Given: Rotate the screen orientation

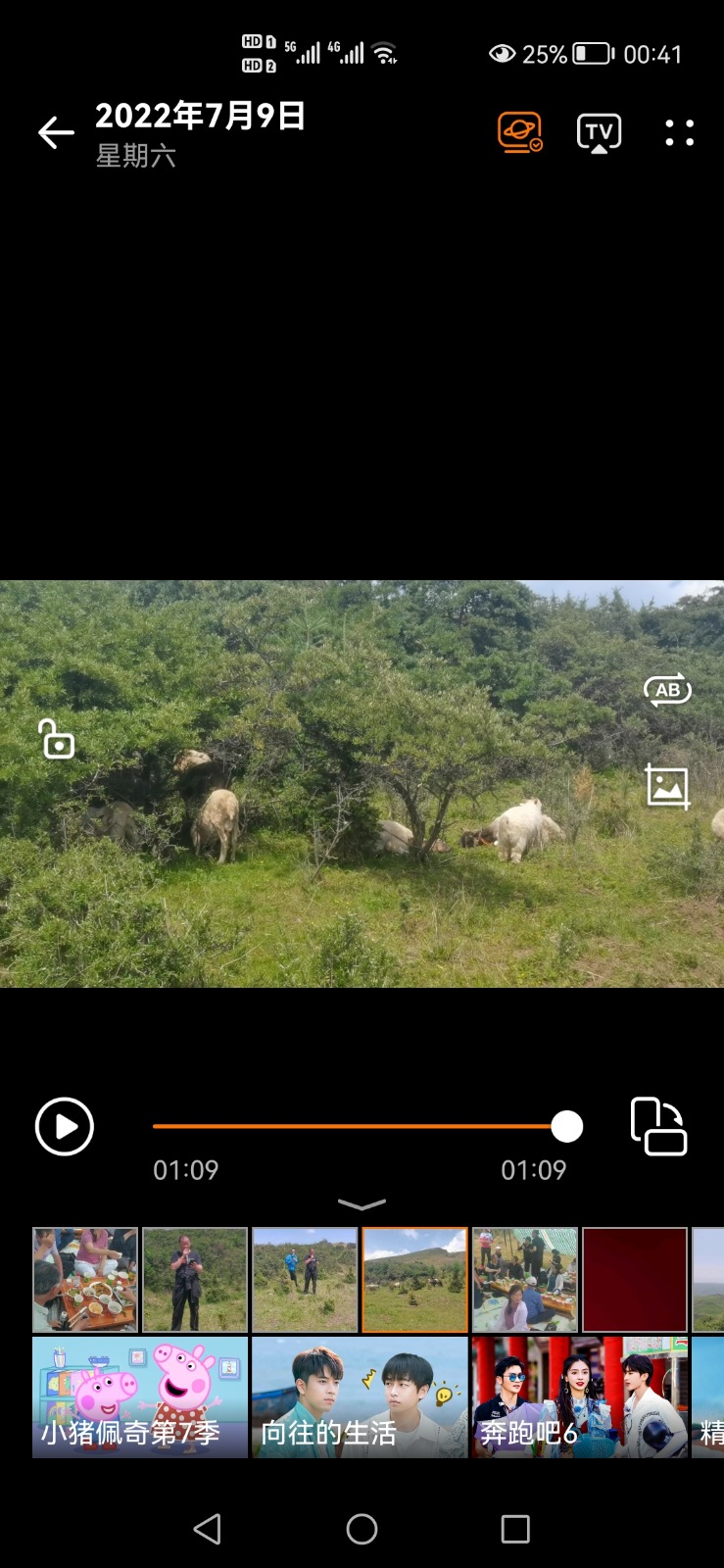Looking at the screenshot, I should pos(658,1127).
